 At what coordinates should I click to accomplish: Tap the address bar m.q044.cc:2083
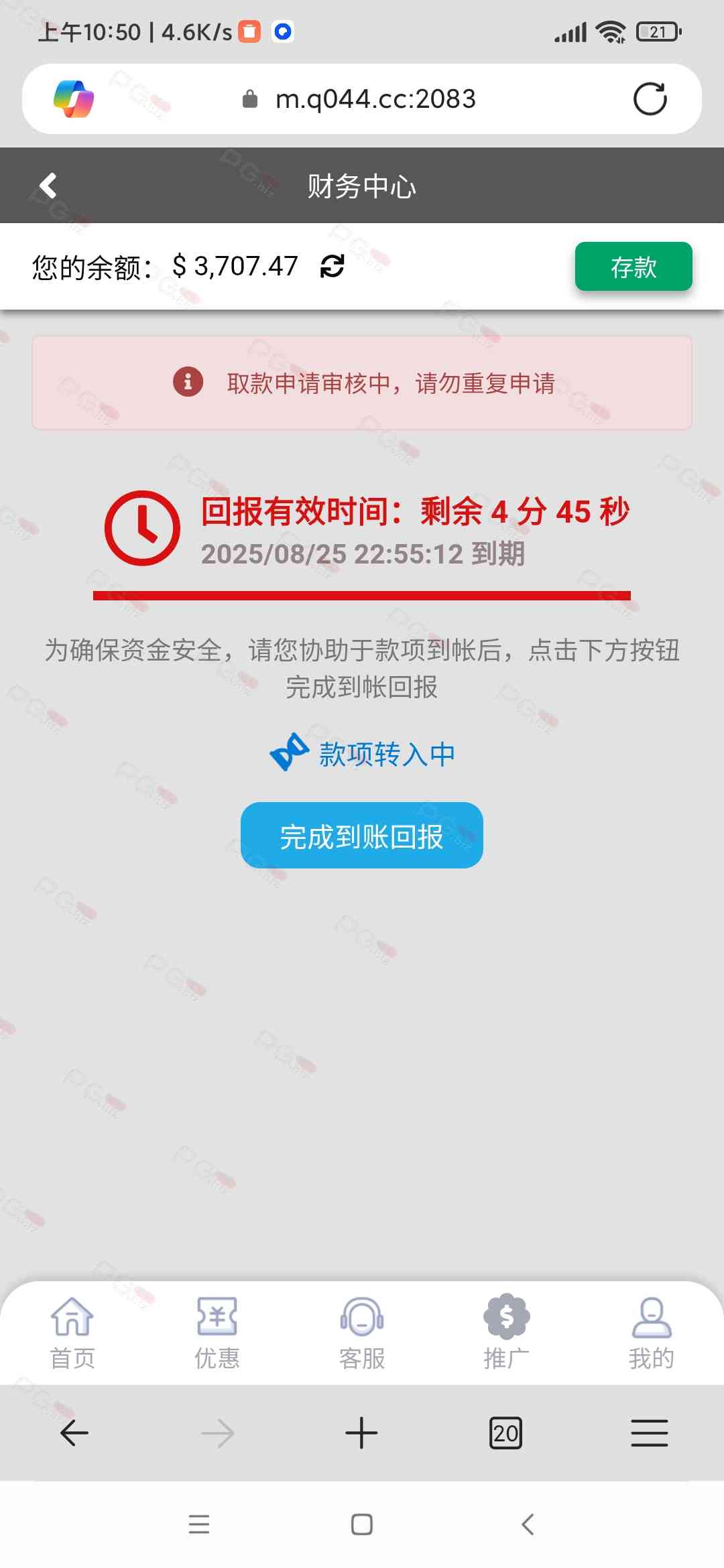point(375,99)
